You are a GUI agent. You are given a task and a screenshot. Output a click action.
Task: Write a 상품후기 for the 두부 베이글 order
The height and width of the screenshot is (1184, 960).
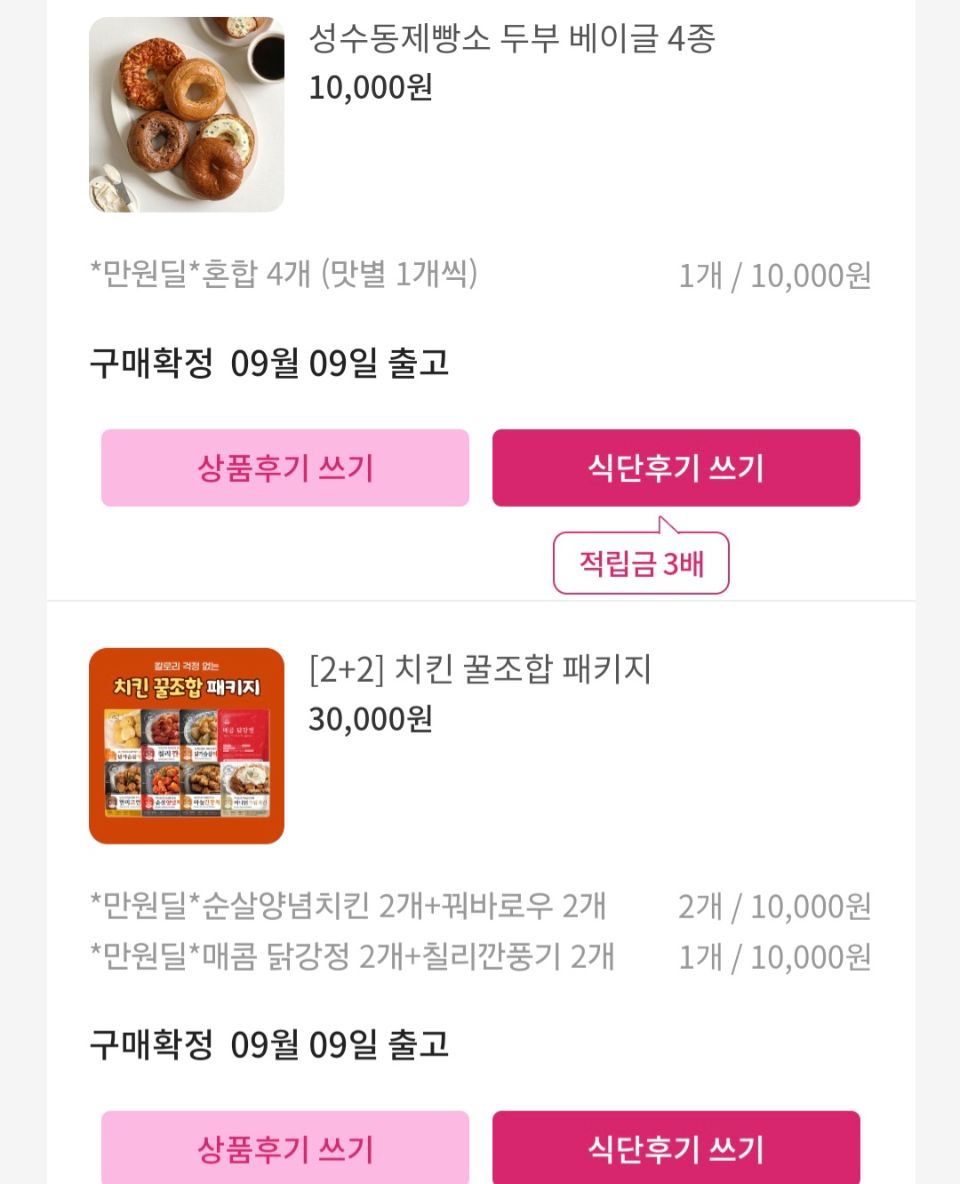pos(285,468)
